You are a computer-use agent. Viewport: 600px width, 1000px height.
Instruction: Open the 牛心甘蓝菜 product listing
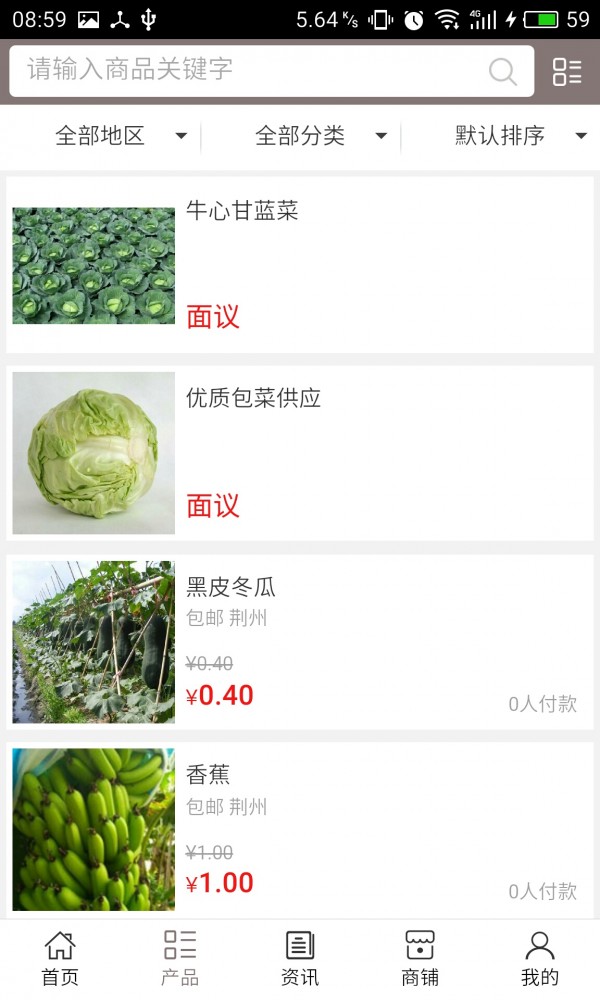[x=300, y=265]
